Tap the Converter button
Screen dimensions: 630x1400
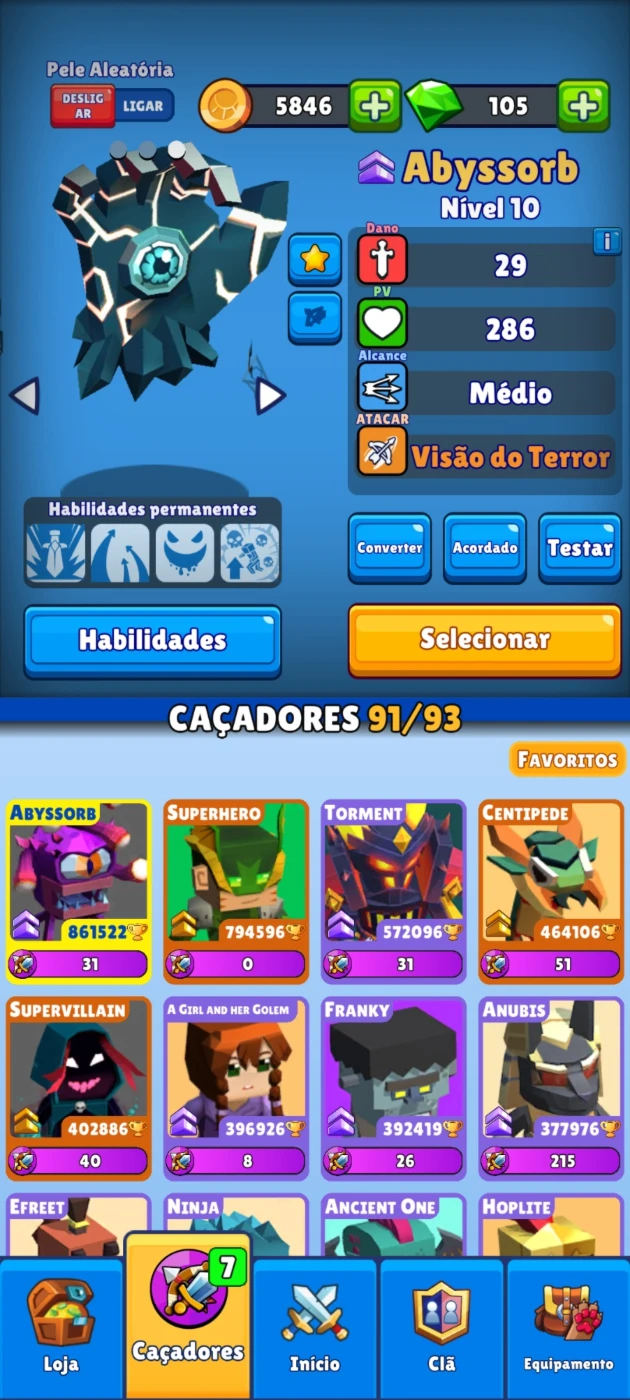(x=389, y=548)
